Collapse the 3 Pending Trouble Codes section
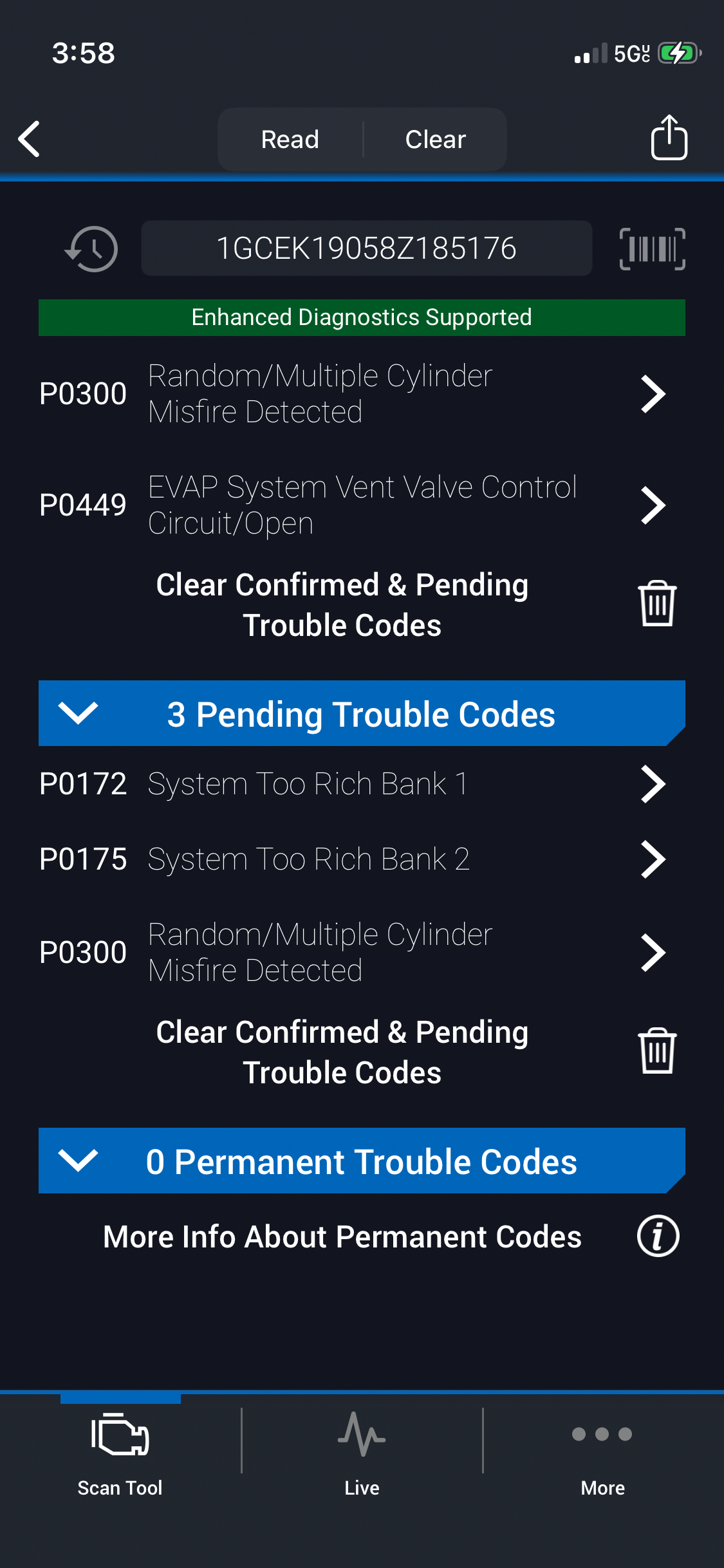The width and height of the screenshot is (724, 1568). tap(78, 713)
